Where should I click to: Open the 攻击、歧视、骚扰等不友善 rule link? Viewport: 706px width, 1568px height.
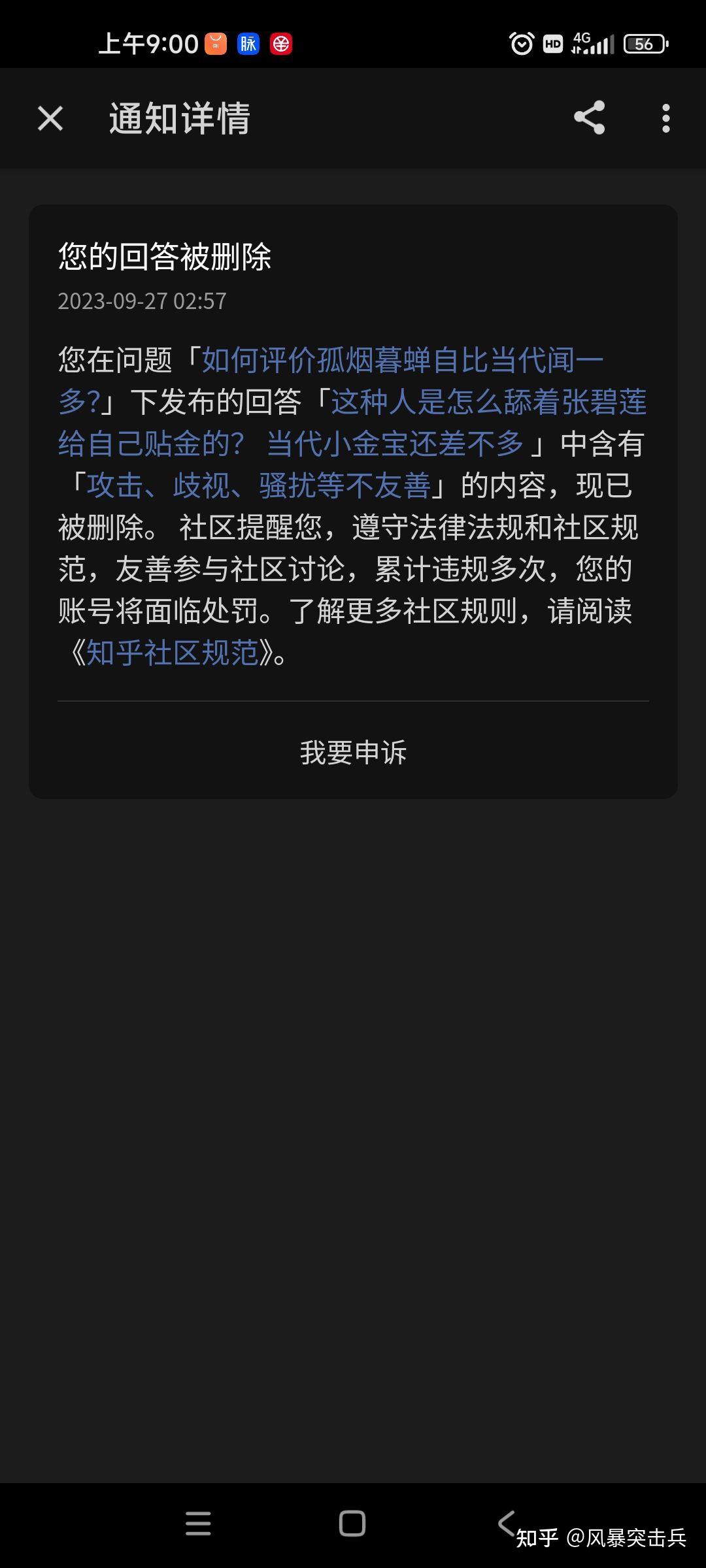pyautogui.click(x=259, y=485)
